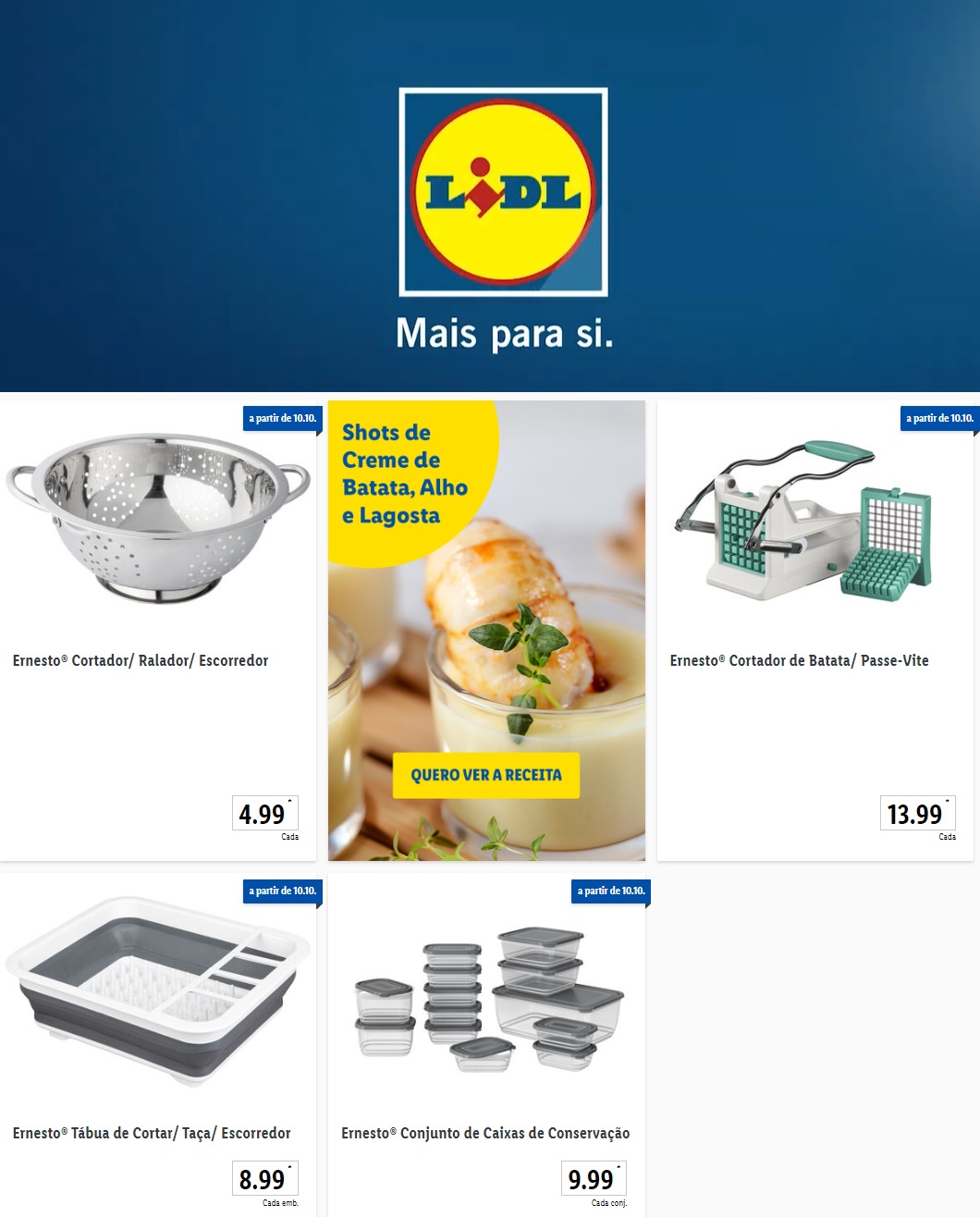Open Ernesto Cortador de Batata/ Passe-Vite card

[x=815, y=629]
